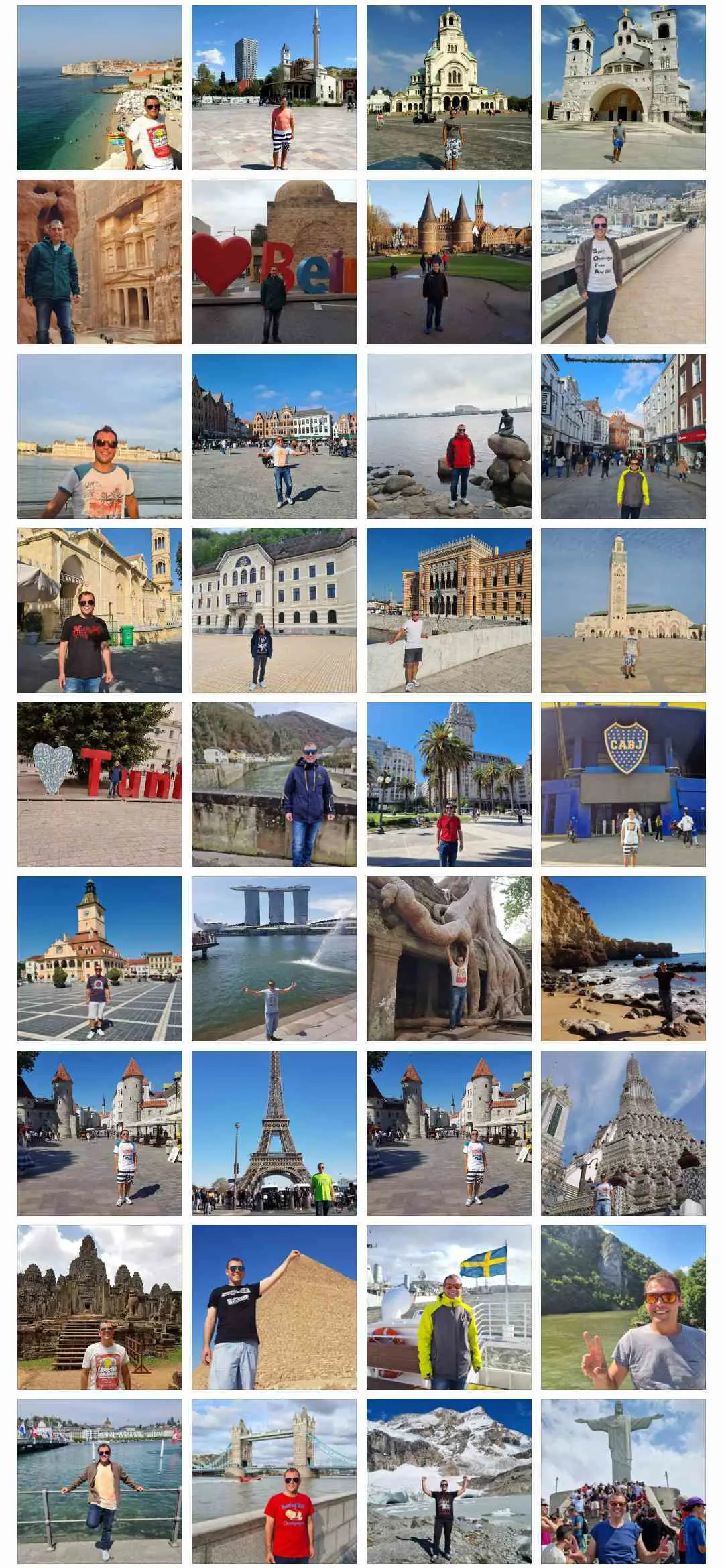This screenshot has height=1568, width=724.
Task: View the white temple spire photo
Action: pyautogui.click(x=623, y=1133)
